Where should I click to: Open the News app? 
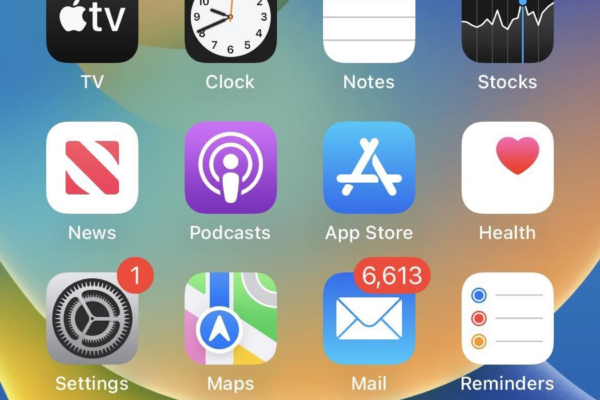pyautogui.click(x=92, y=168)
